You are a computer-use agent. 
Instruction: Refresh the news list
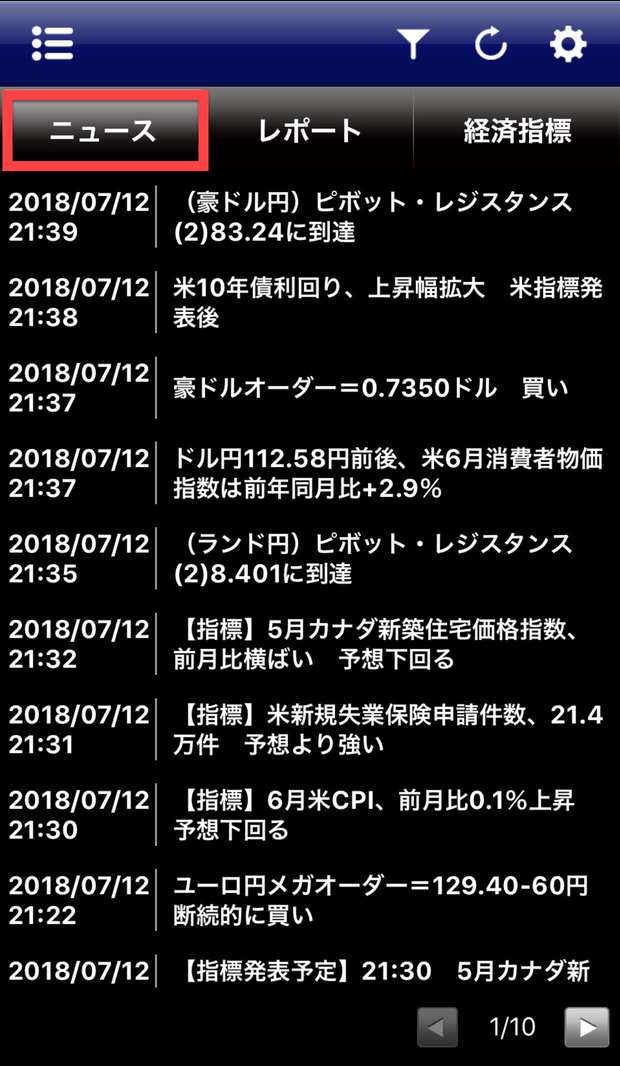[x=491, y=45]
